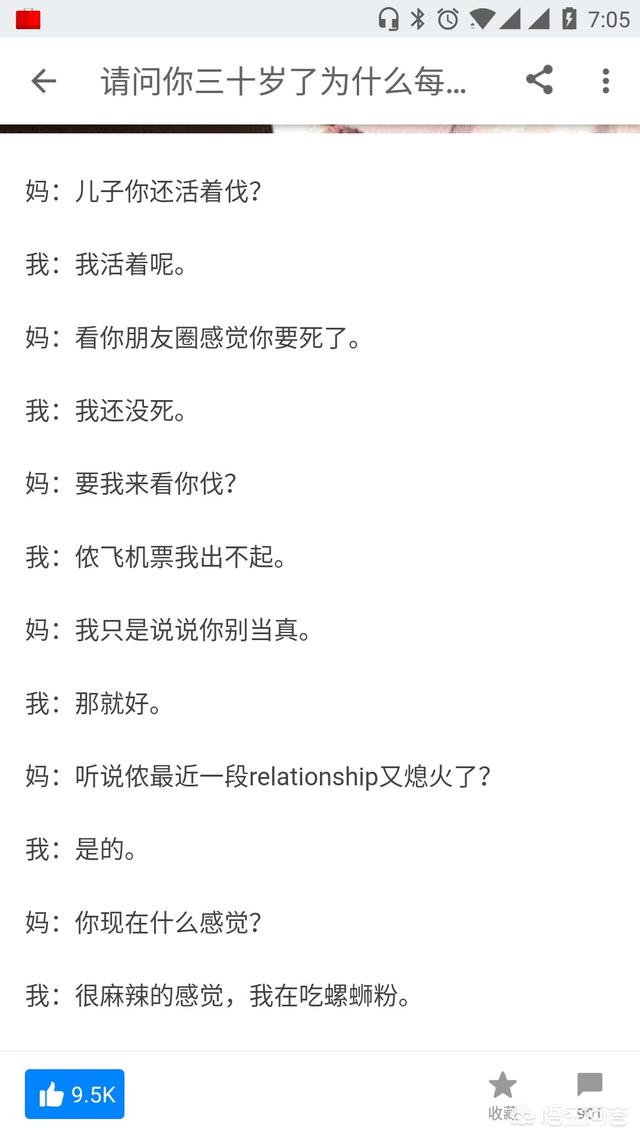This screenshot has height=1138, width=640.
Task: Open the comments section
Action: pyautogui.click(x=589, y=1094)
